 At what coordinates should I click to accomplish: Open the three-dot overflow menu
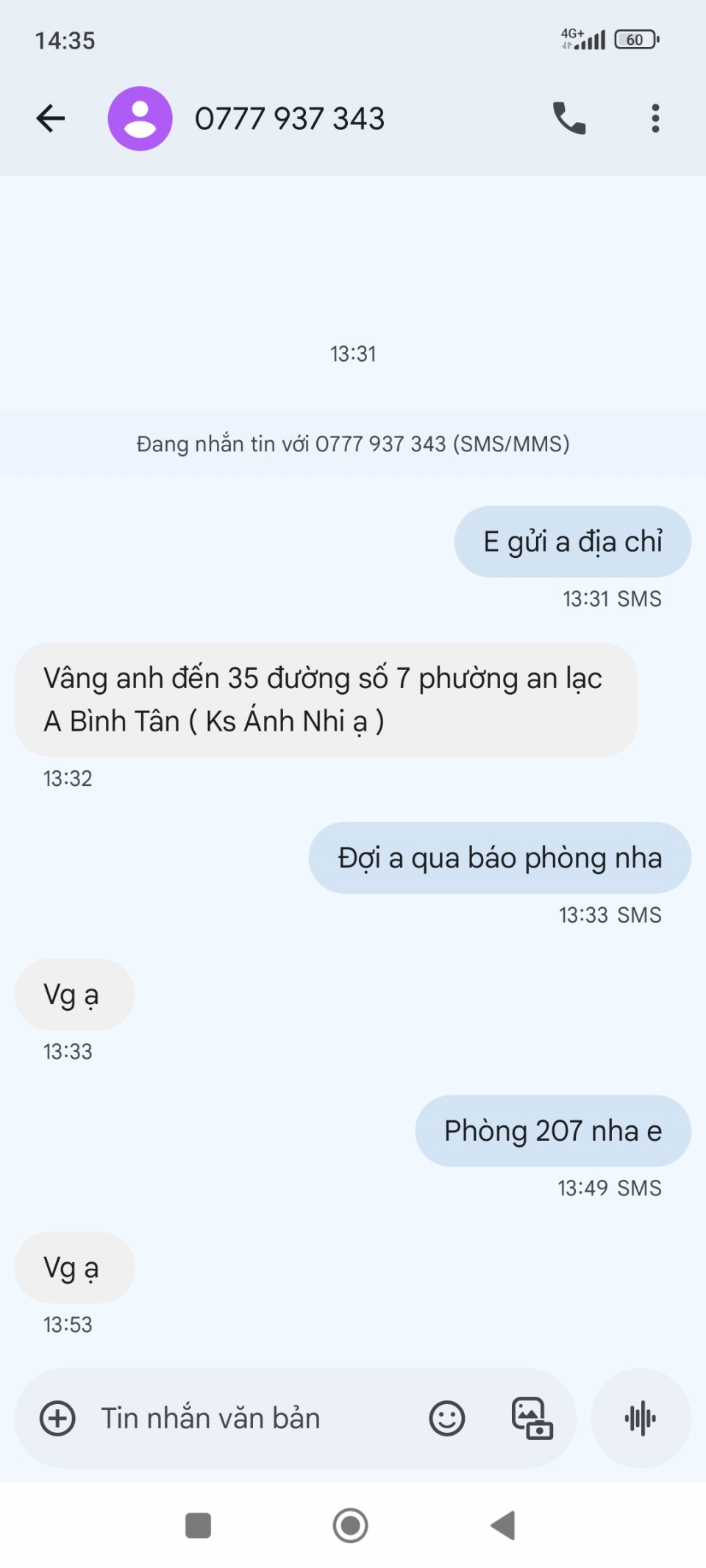click(655, 118)
